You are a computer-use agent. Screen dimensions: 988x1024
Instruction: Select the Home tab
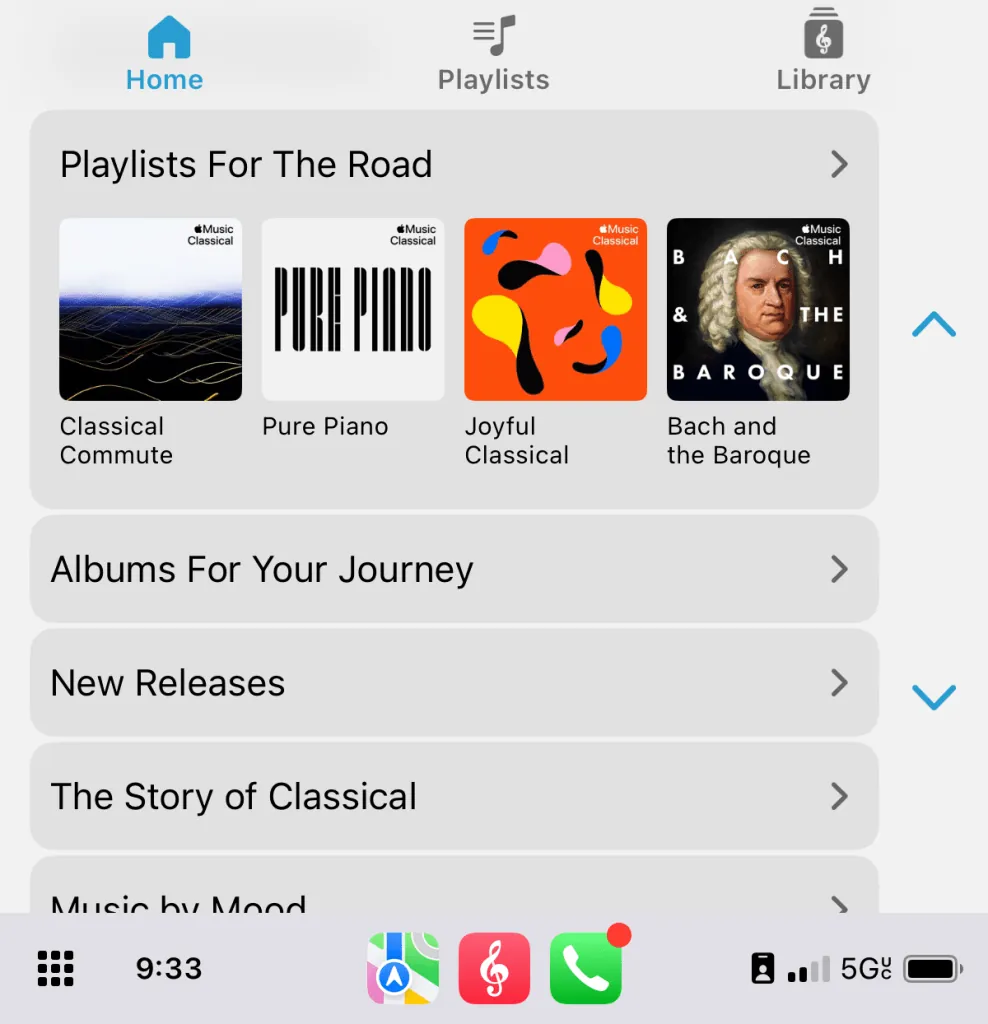click(165, 55)
